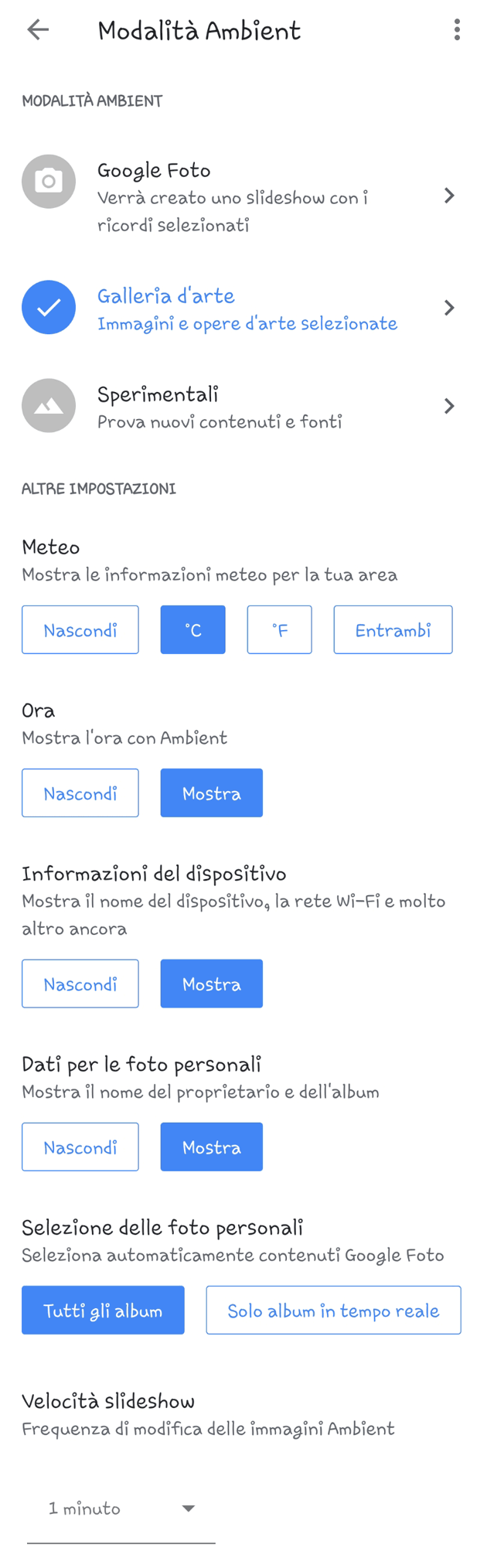Viewport: 487px width, 1568px height.
Task: Go back from Modalità Ambient
Action: pyautogui.click(x=38, y=30)
